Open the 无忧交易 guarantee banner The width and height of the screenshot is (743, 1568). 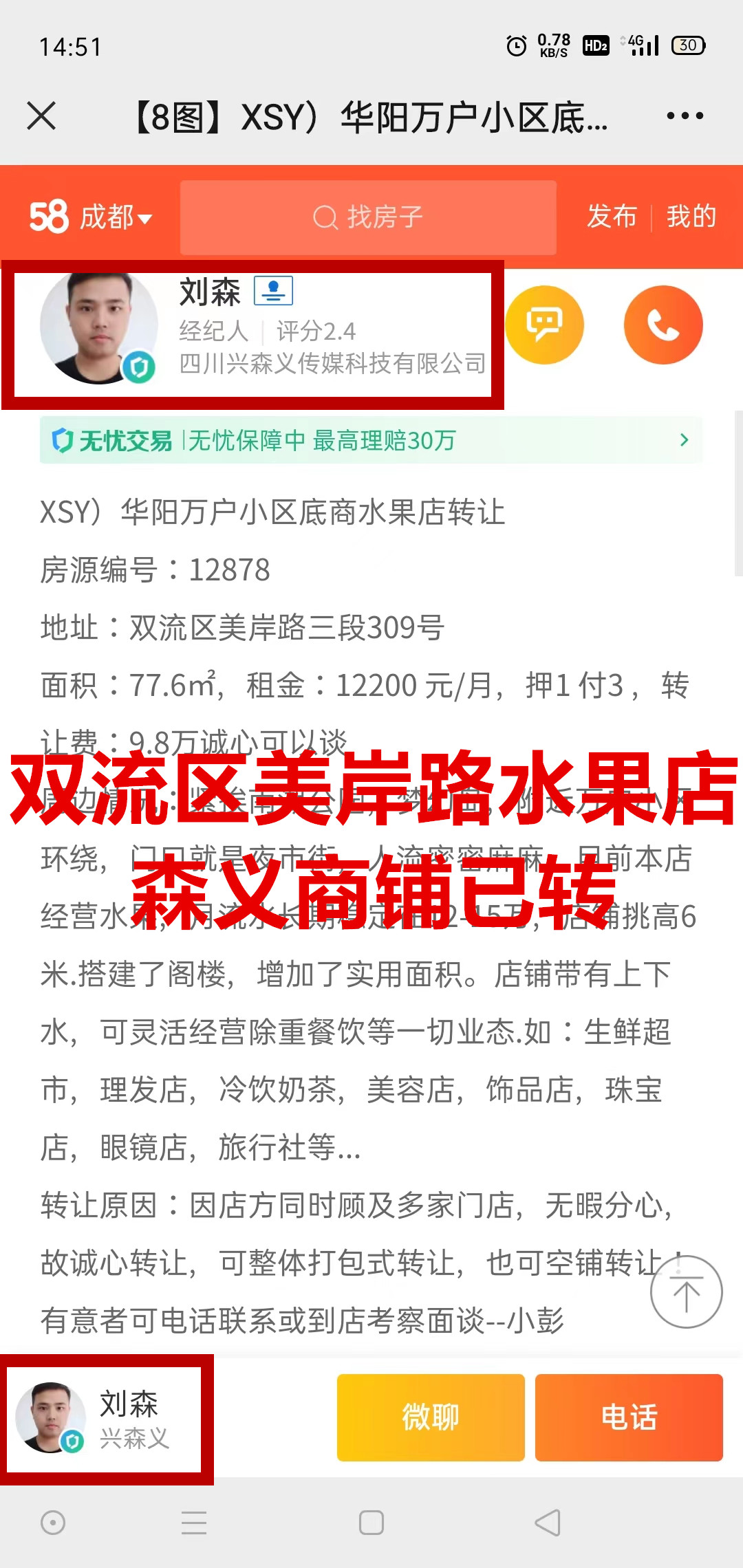point(371,440)
